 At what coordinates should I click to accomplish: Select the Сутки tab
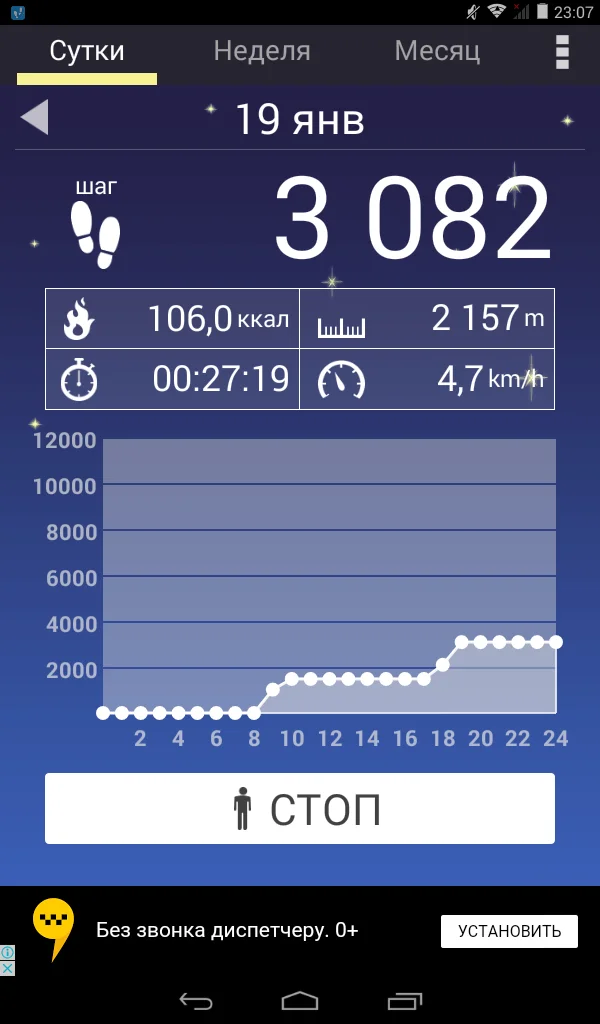[x=87, y=51]
